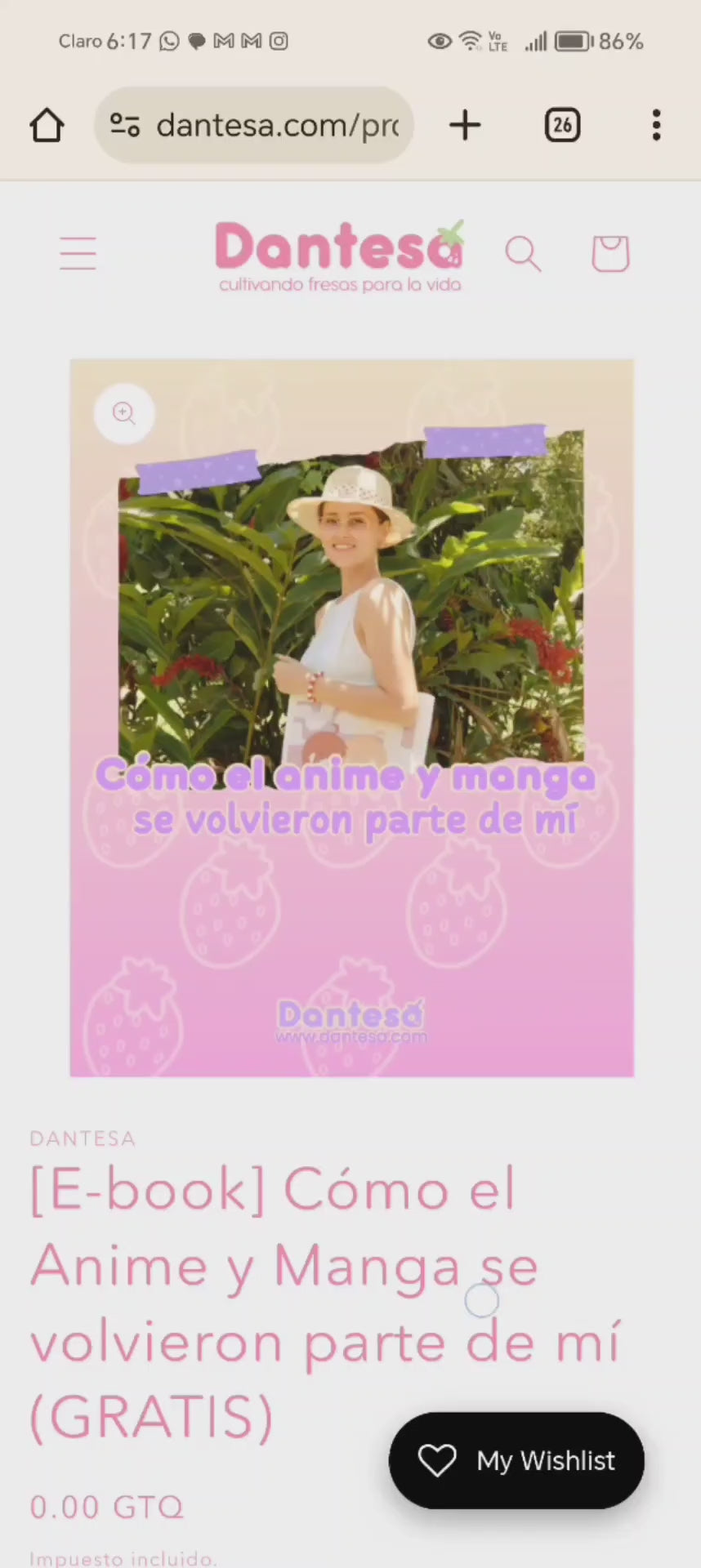Image resolution: width=701 pixels, height=1568 pixels.
Task: Open the browser overflow menu
Action: coord(656,126)
